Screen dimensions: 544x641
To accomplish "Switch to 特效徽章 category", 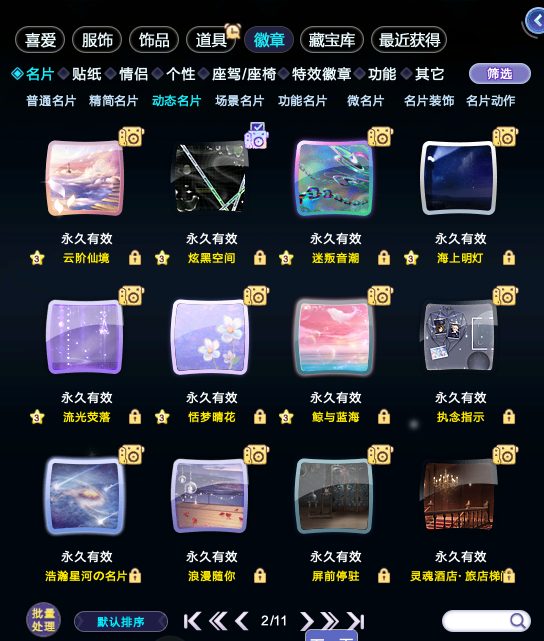I will tap(322, 74).
